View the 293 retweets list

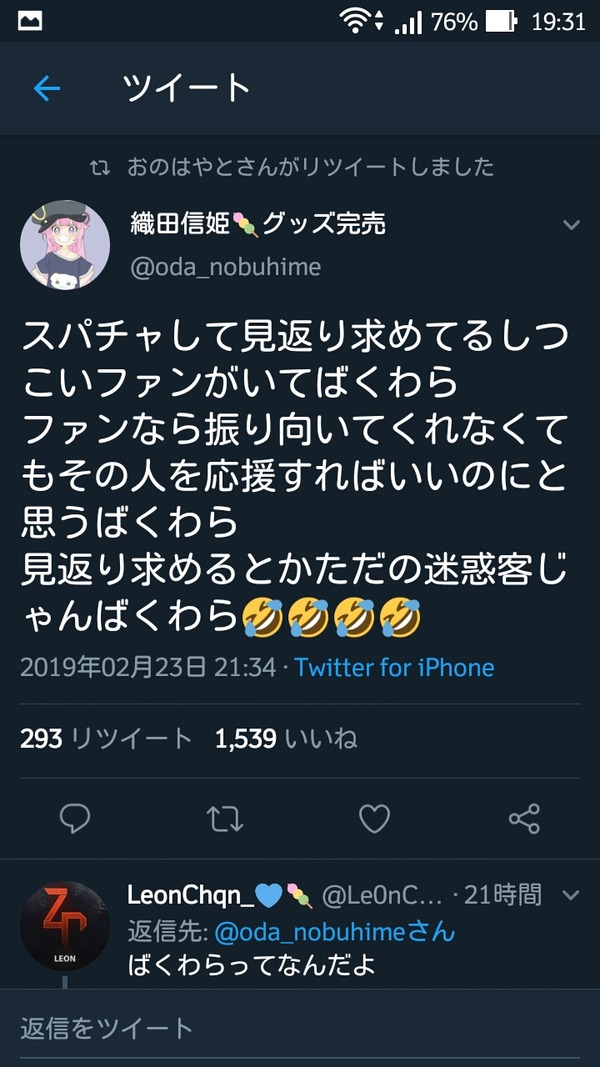pyautogui.click(x=106, y=738)
